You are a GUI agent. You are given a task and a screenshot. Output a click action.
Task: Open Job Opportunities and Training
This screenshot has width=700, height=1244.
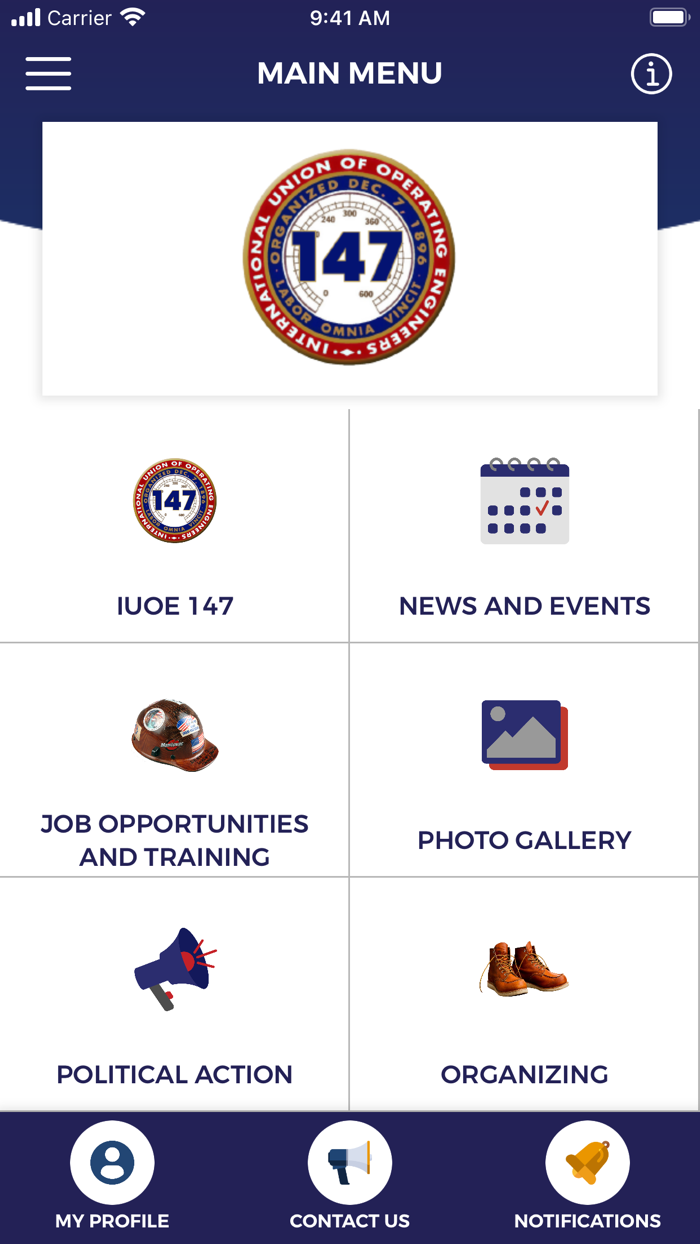[x=175, y=760]
